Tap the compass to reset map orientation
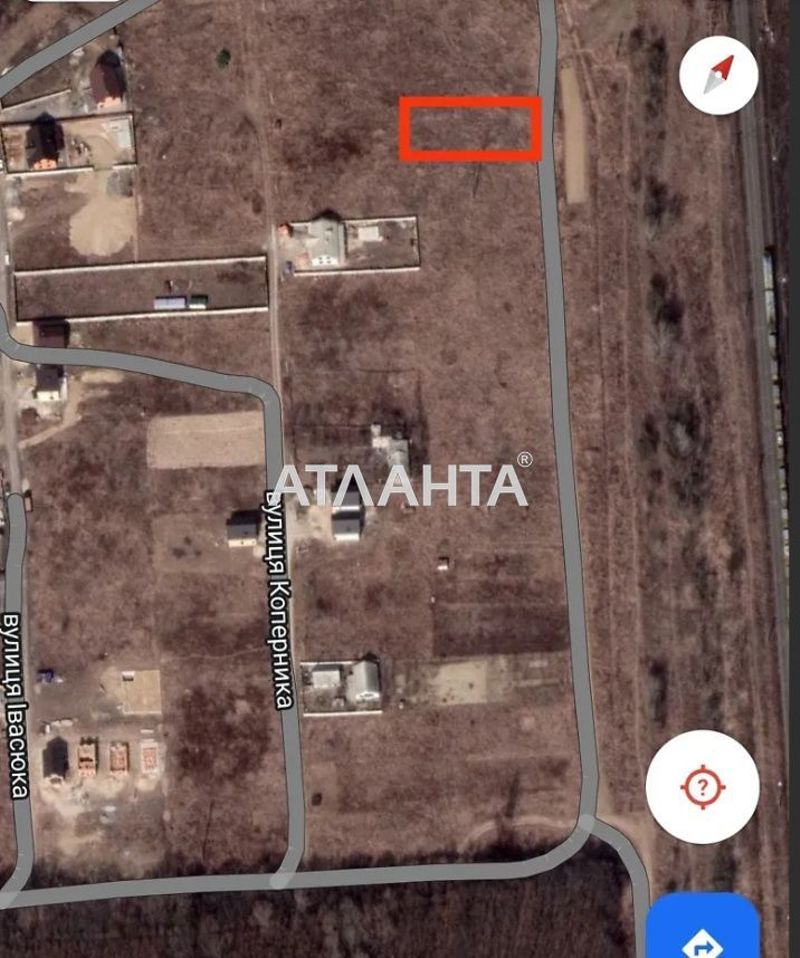The height and width of the screenshot is (958, 800). click(x=719, y=75)
